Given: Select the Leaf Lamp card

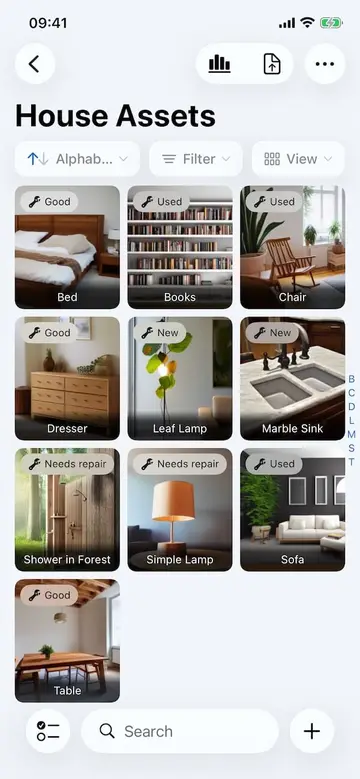Looking at the screenshot, I should tap(180, 378).
